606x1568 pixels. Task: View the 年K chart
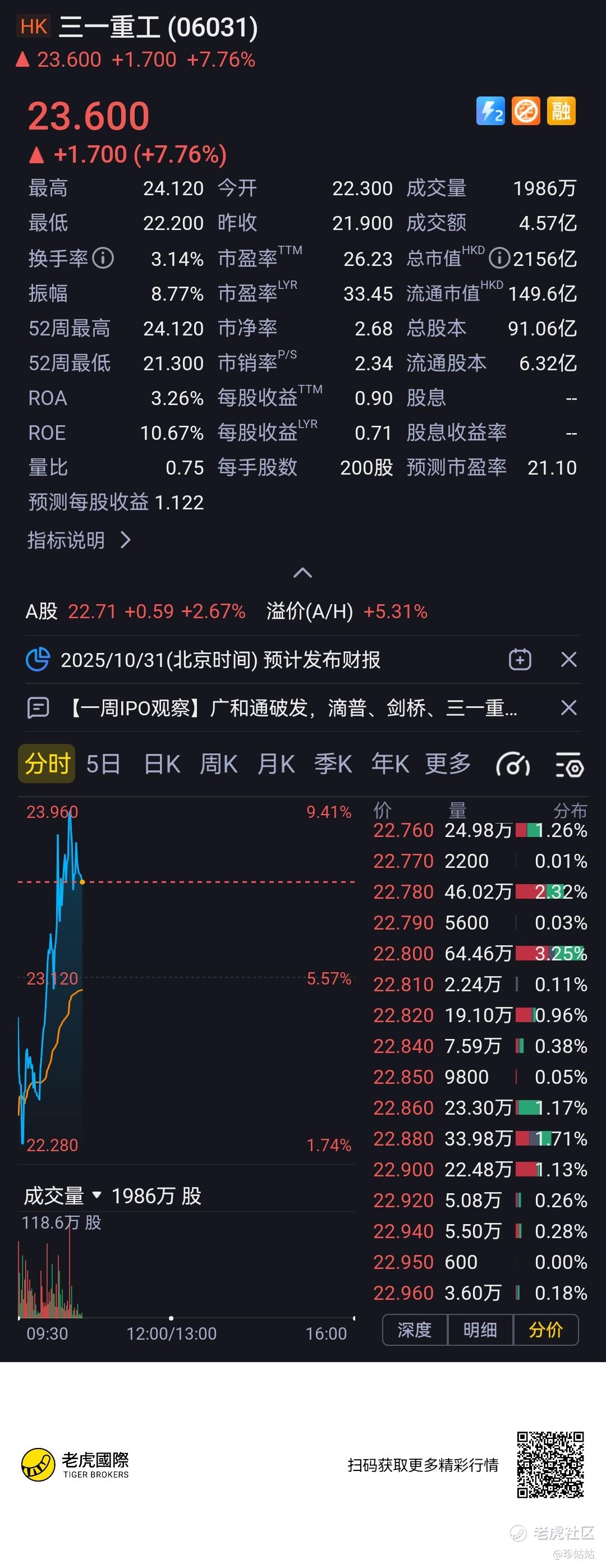click(390, 764)
